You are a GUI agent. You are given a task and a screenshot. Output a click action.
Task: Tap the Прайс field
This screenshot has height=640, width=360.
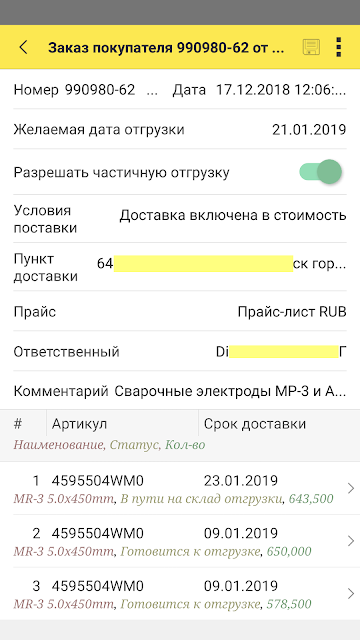click(180, 312)
